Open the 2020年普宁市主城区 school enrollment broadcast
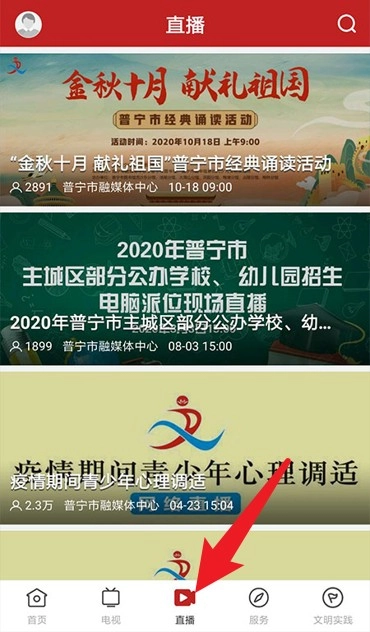The width and height of the screenshot is (370, 632). [x=185, y=289]
